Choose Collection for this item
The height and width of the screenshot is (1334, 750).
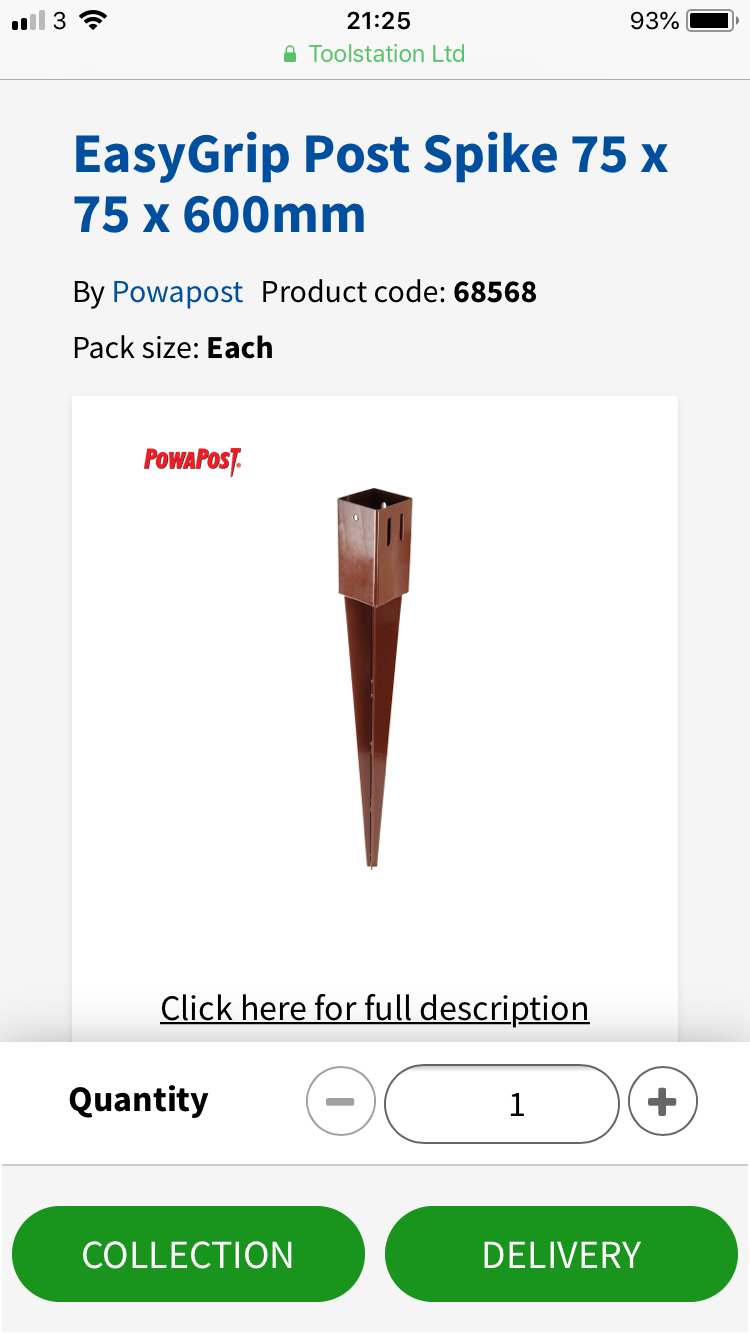(x=188, y=1254)
